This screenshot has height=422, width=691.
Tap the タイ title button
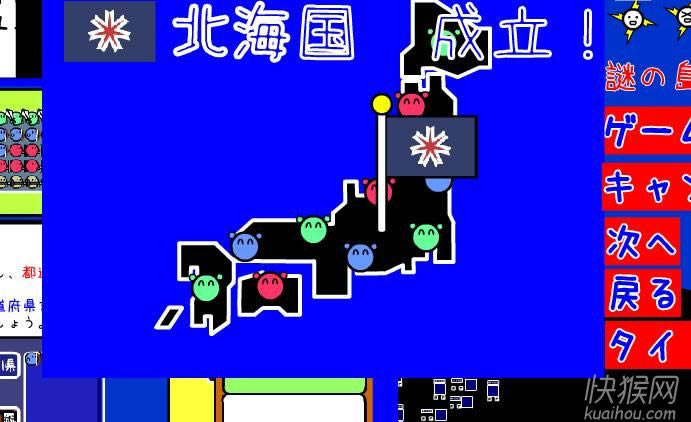click(648, 345)
